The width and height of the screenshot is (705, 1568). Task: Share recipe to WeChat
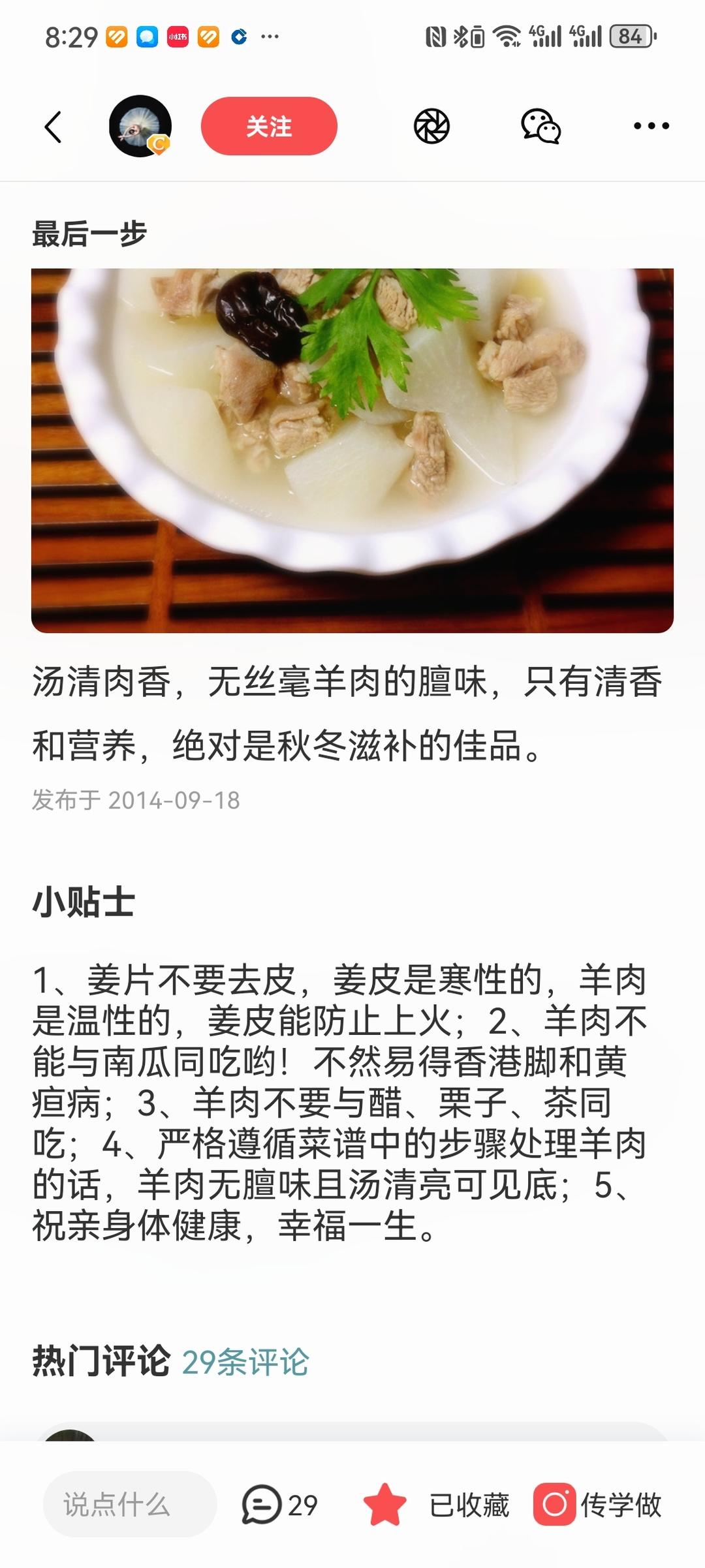click(x=540, y=127)
